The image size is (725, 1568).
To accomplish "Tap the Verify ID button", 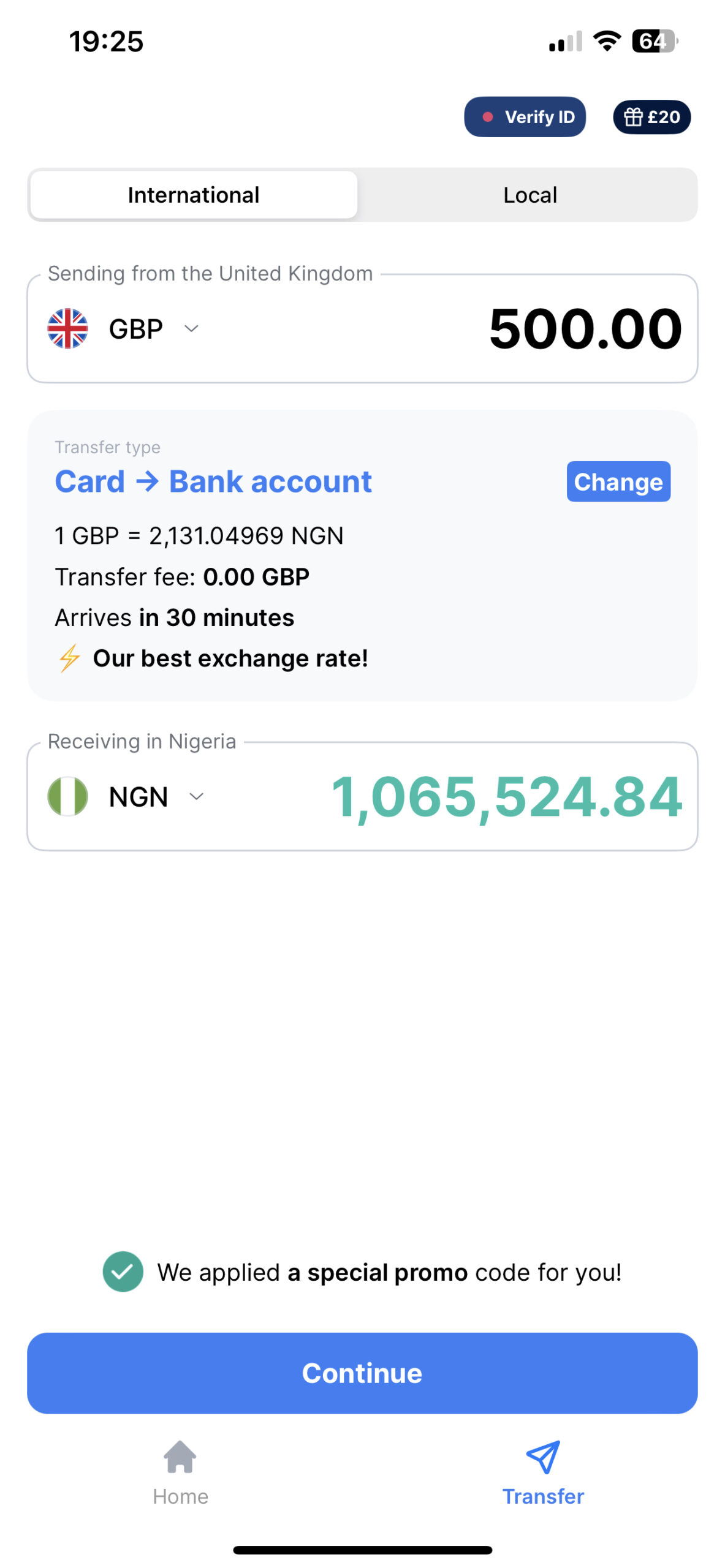I will (525, 116).
